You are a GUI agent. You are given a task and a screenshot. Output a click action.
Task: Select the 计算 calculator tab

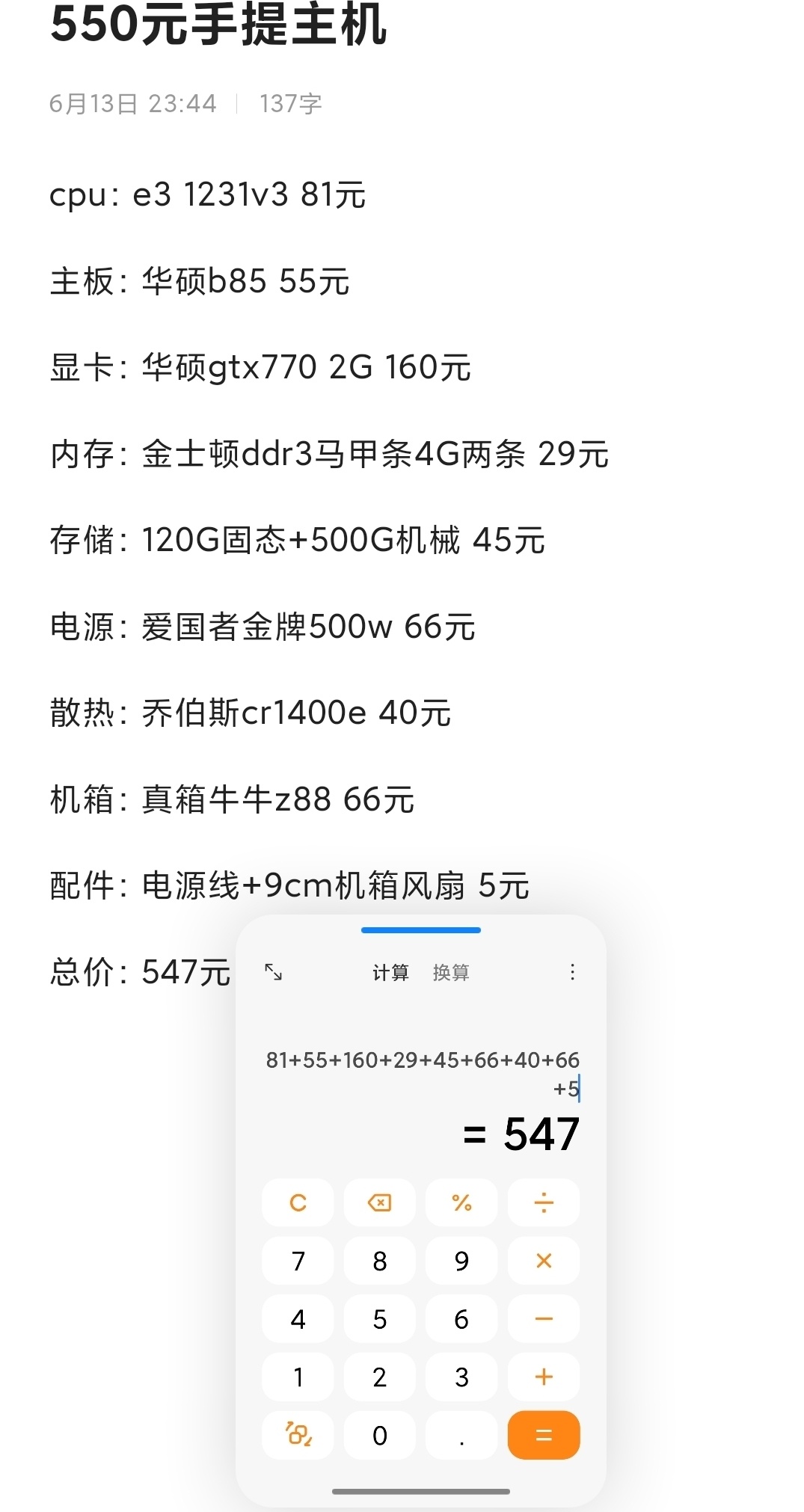tap(391, 972)
